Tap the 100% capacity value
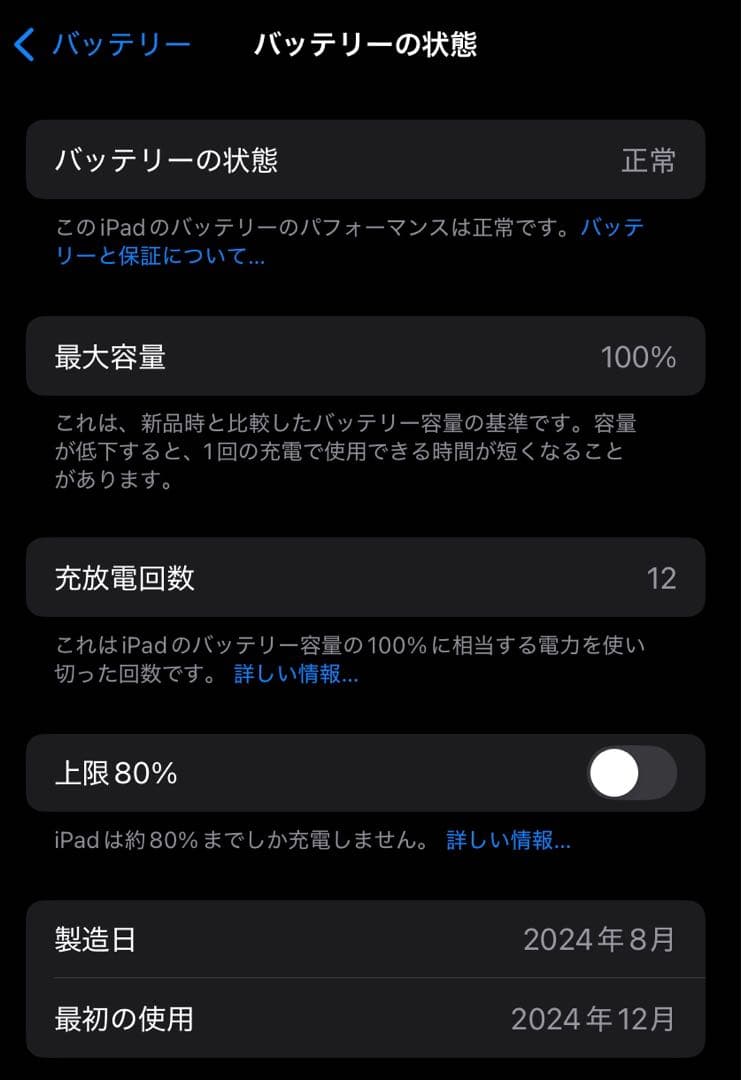The width and height of the screenshot is (741, 1080). coord(639,357)
